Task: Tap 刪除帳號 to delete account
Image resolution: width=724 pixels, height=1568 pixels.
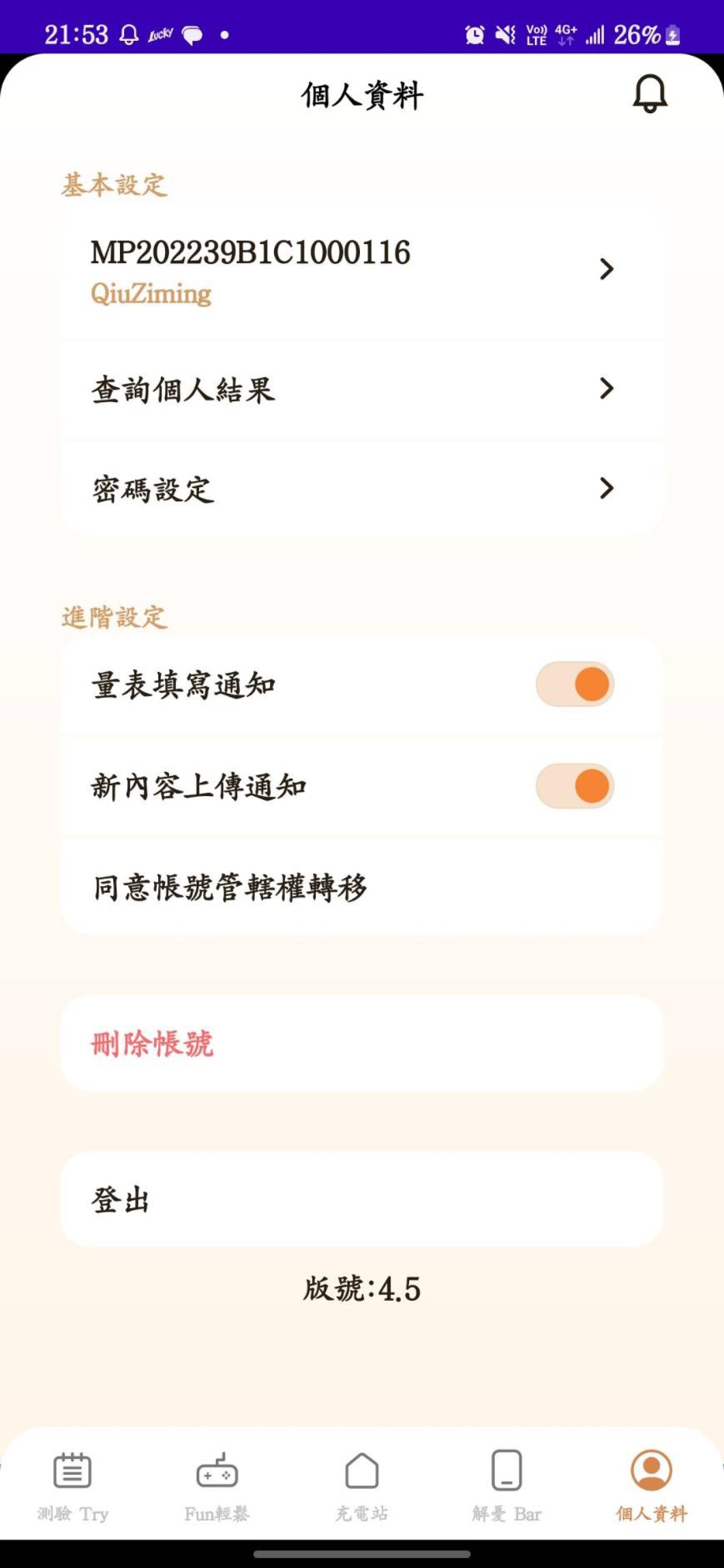Action: tap(361, 1043)
